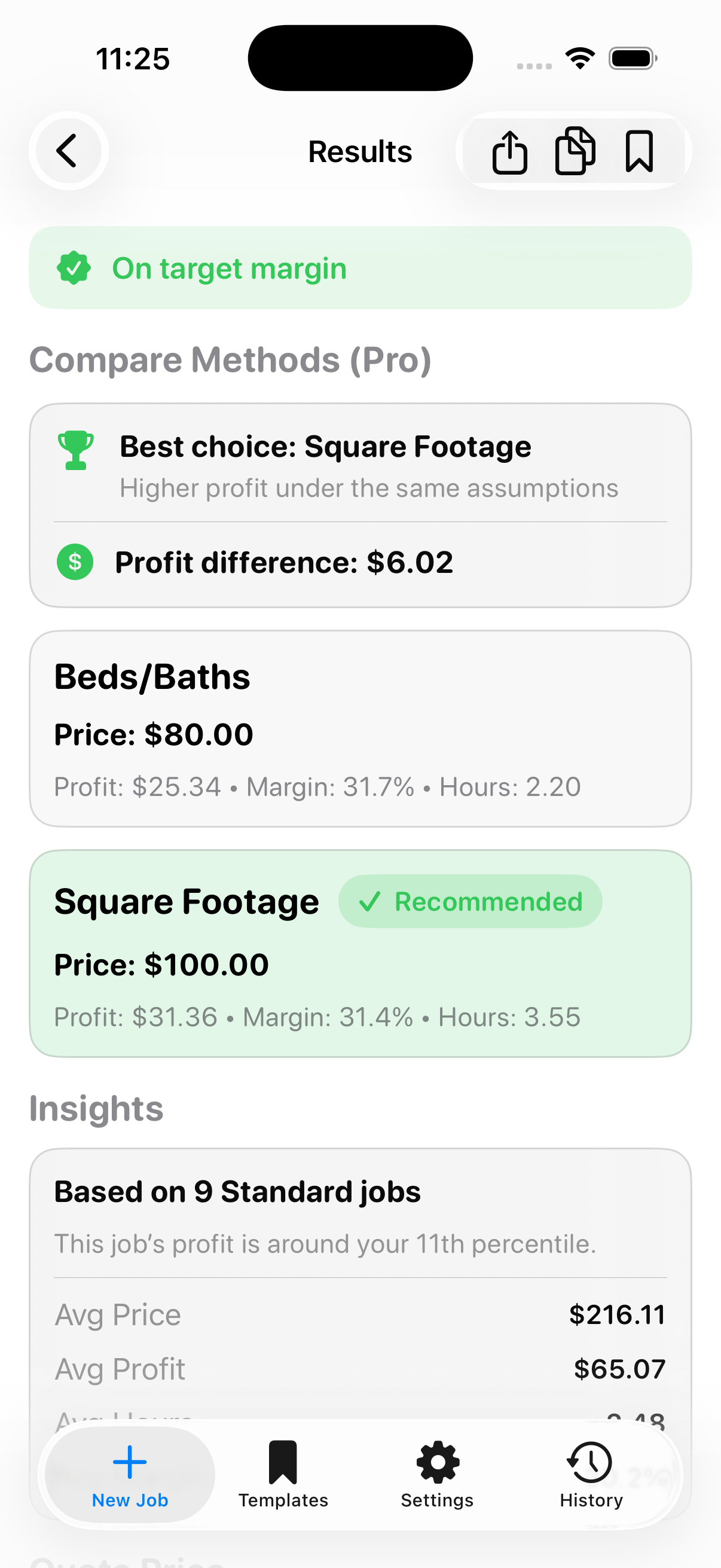
Task: Tap the plus icon to start a New Job
Action: (130, 1461)
